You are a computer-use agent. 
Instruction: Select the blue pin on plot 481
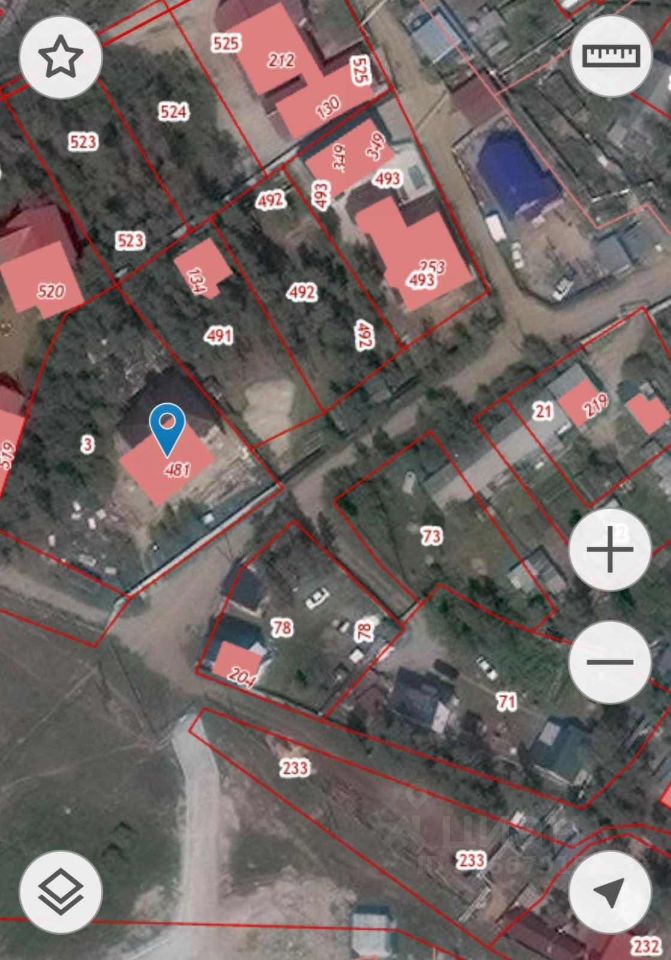coord(167,430)
